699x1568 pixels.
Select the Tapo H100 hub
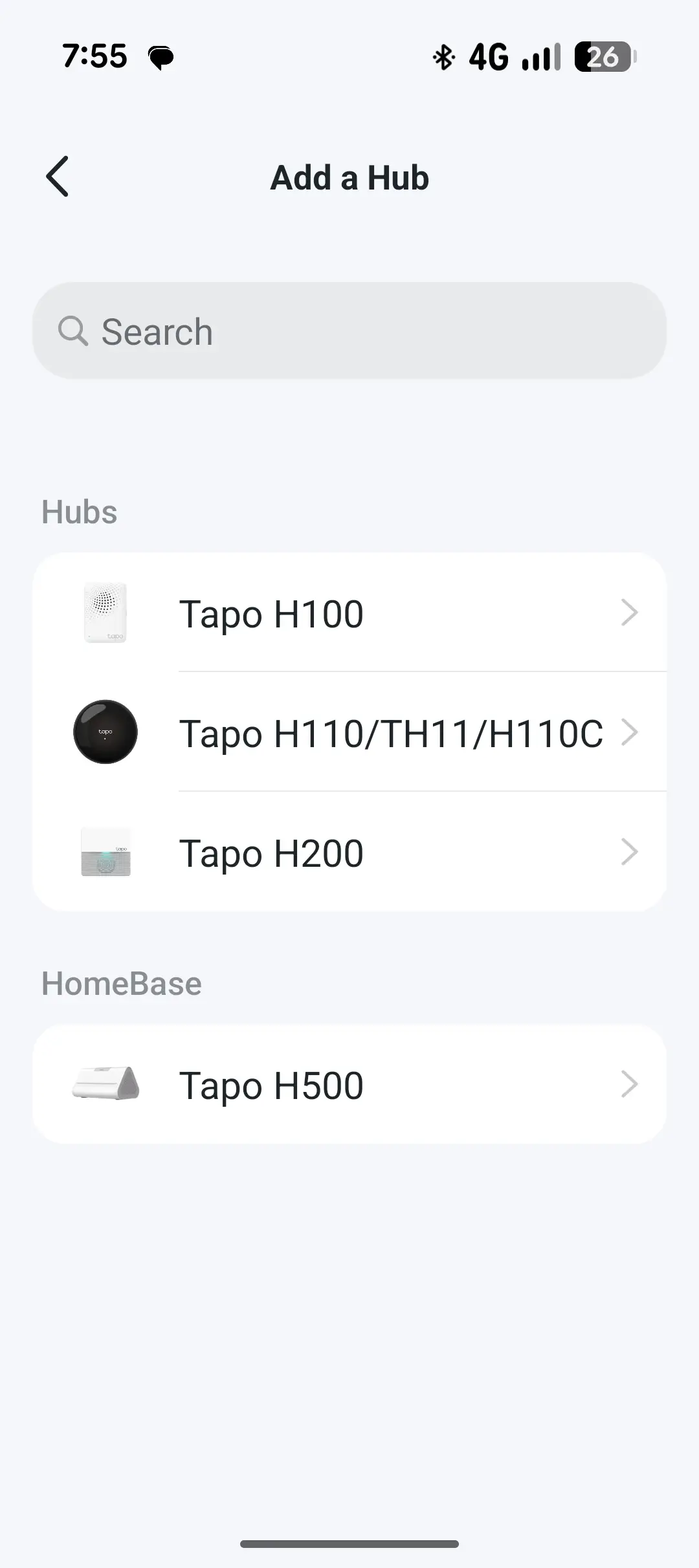coord(349,613)
